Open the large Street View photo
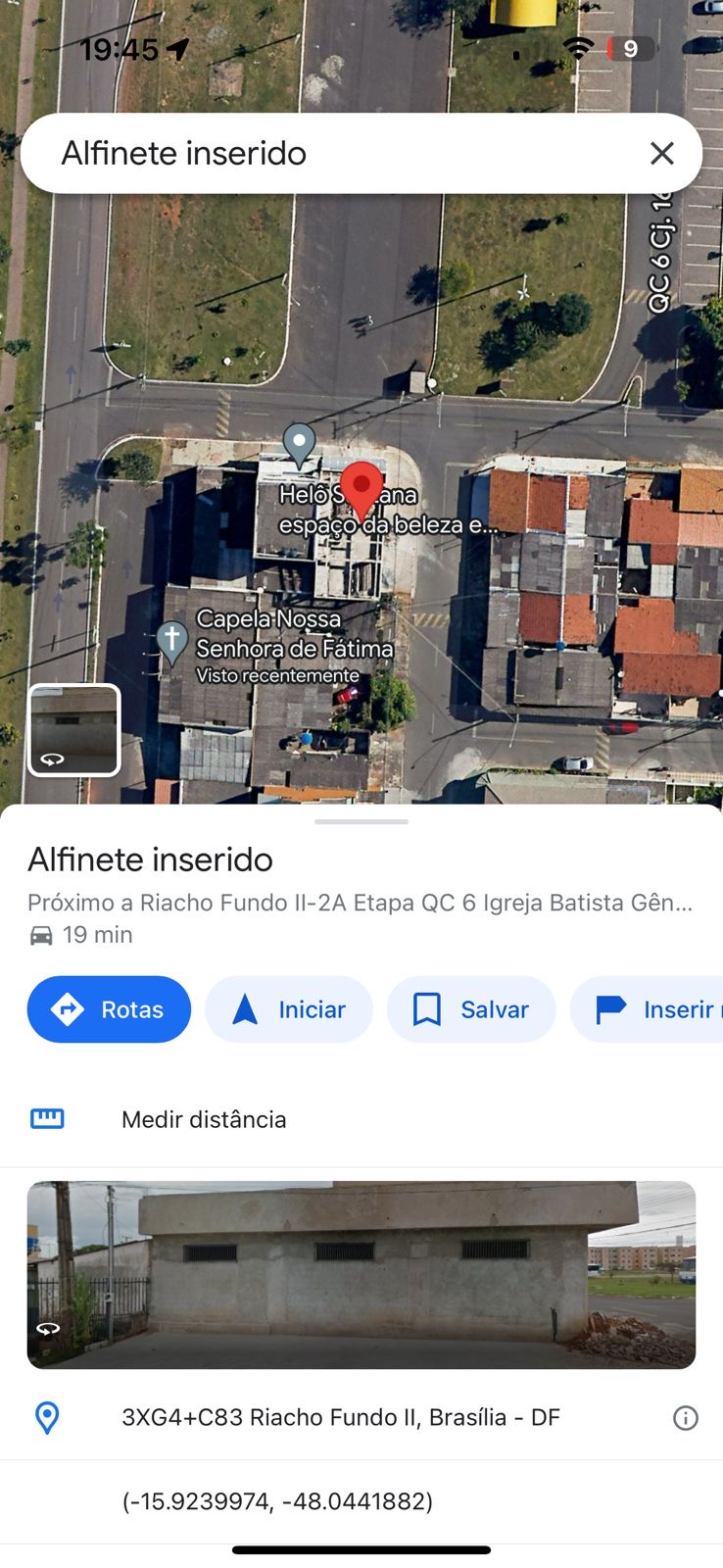The width and height of the screenshot is (723, 1568). point(361,1274)
